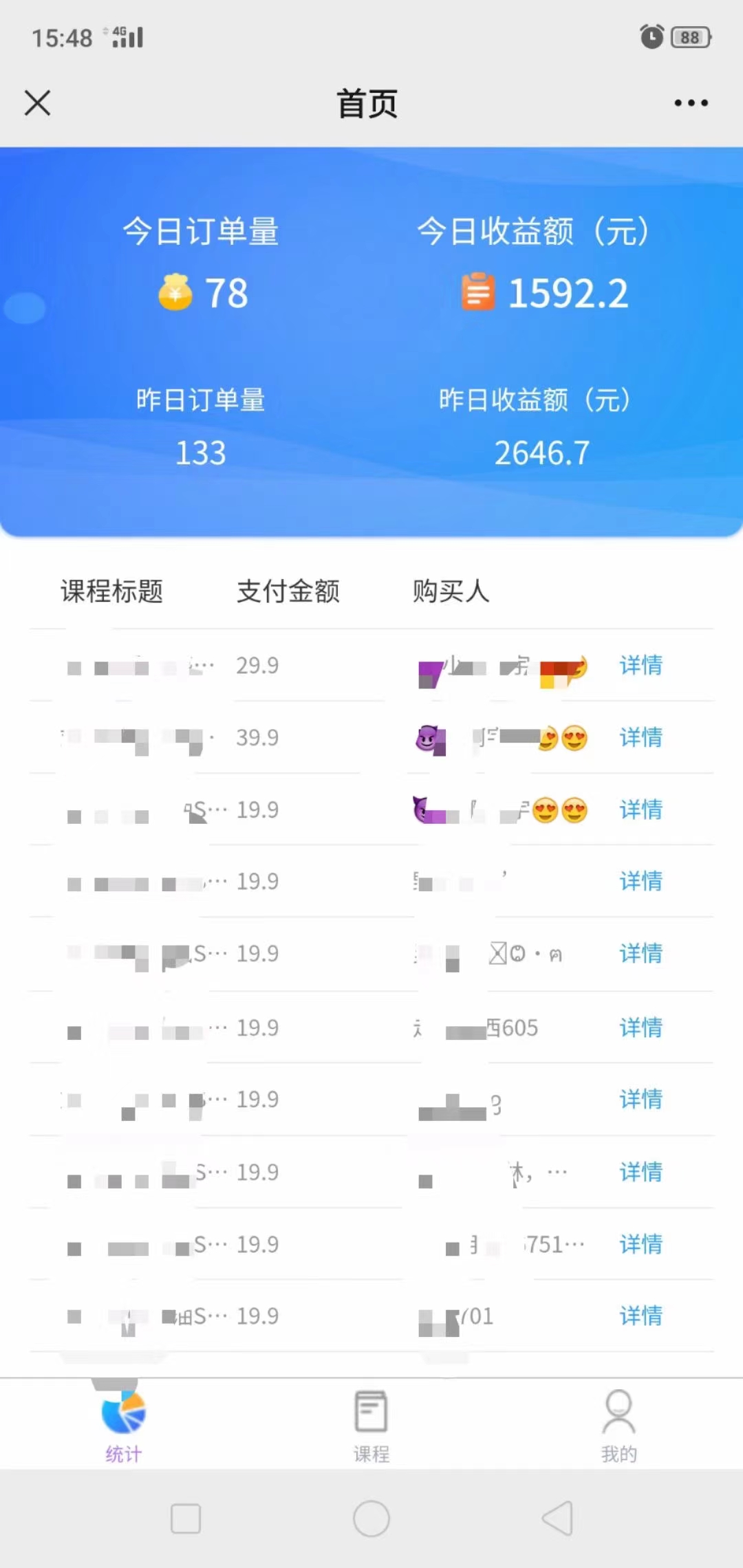Tap the battery indicator showing 88

point(689,38)
